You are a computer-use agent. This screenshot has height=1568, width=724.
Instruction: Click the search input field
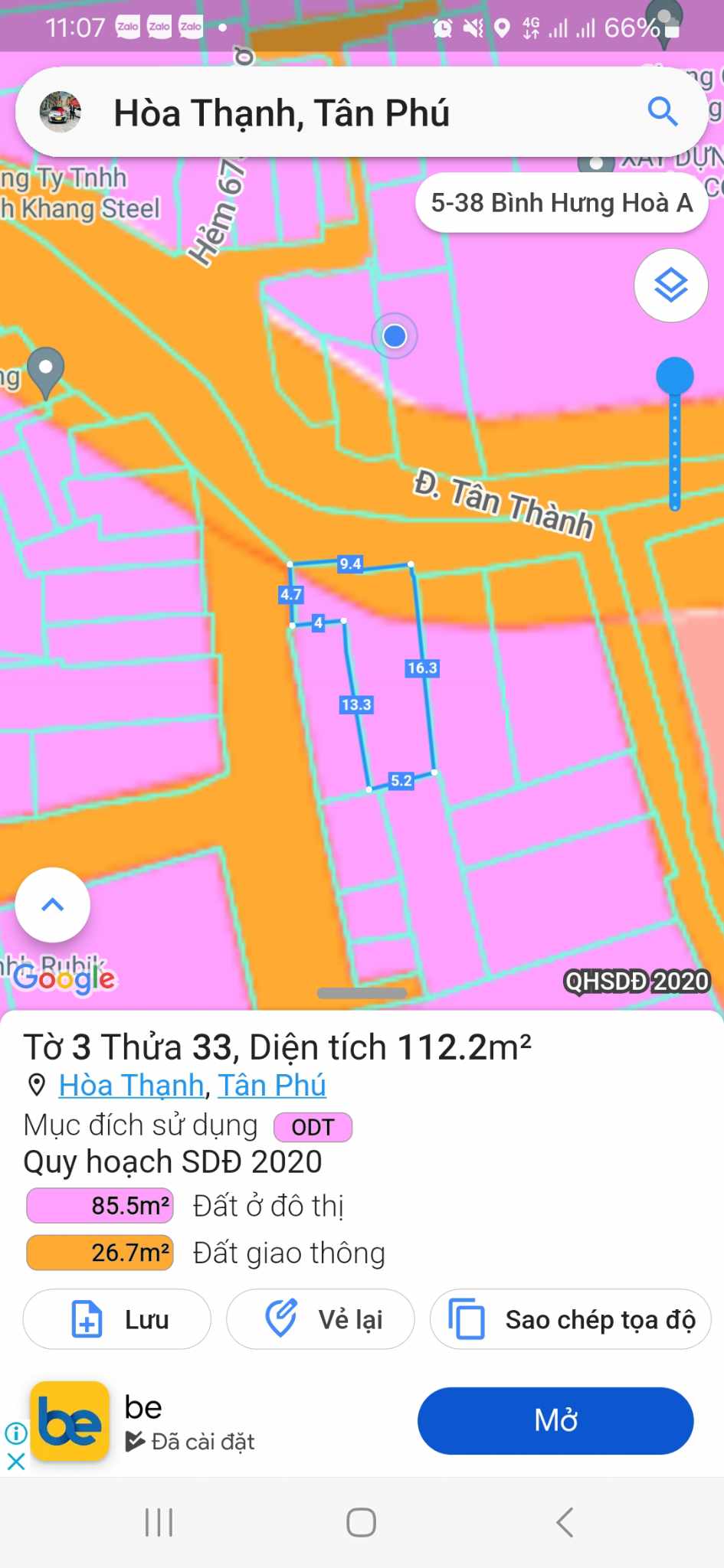(345, 112)
